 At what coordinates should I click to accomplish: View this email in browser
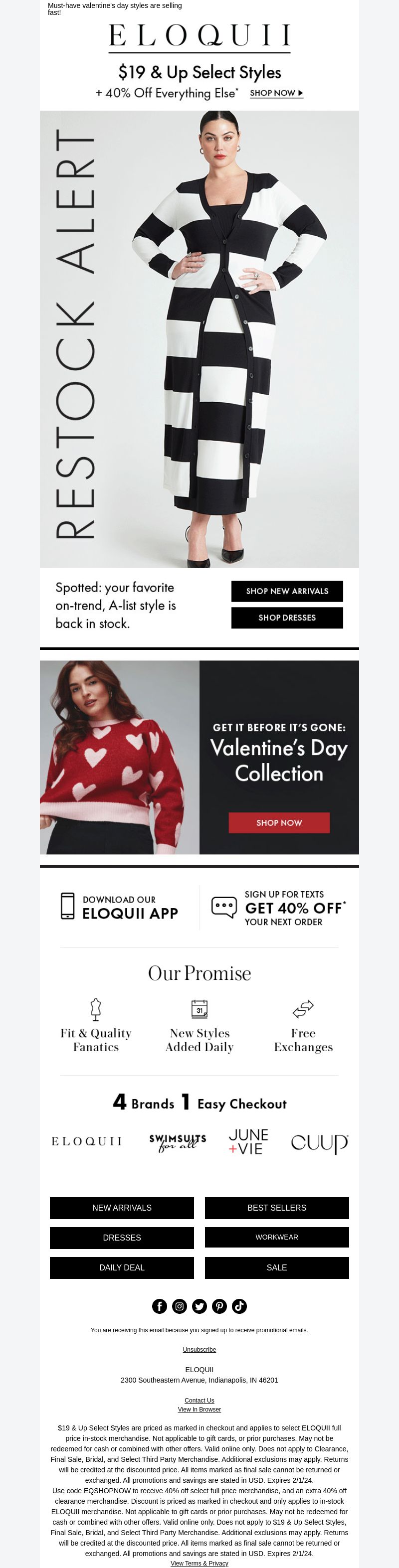point(199,1409)
